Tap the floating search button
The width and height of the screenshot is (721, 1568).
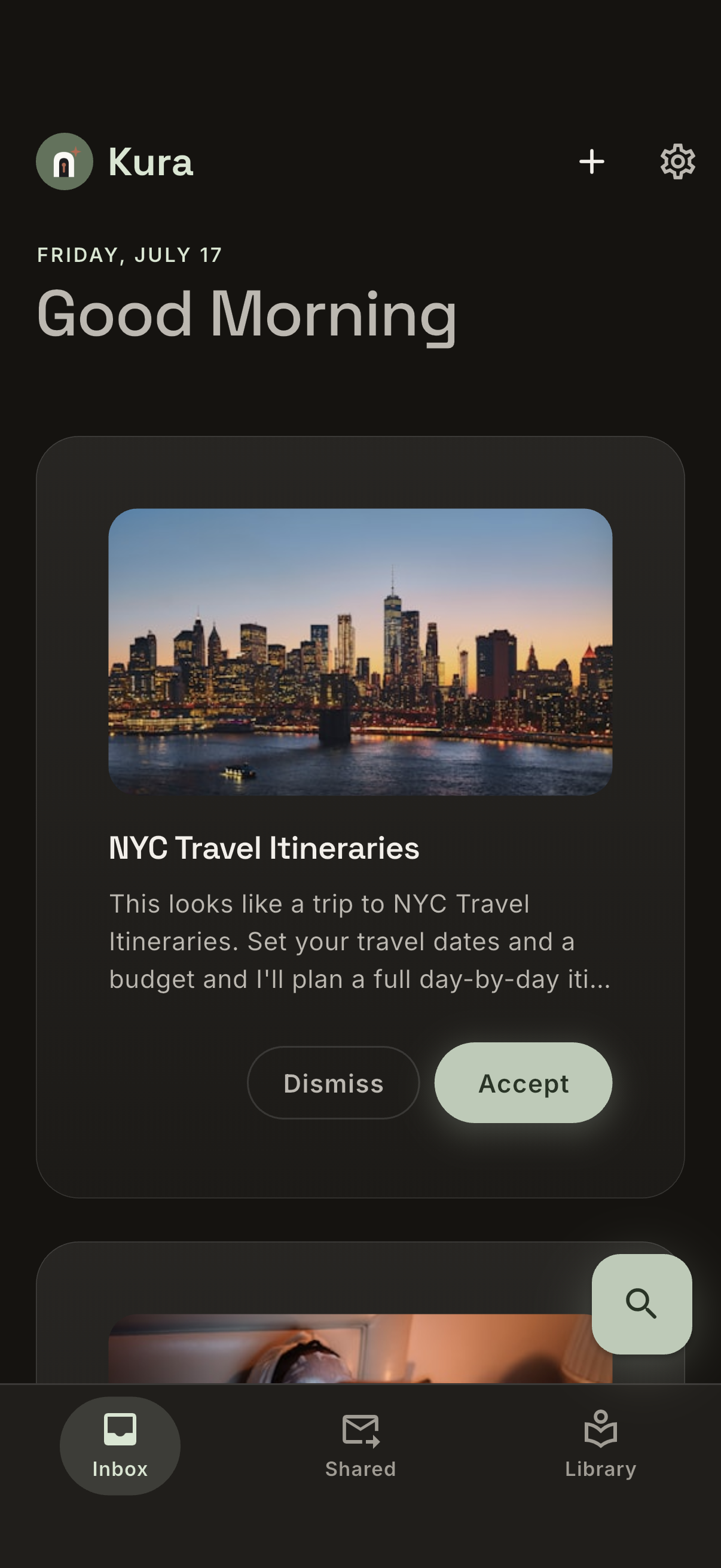(x=642, y=1304)
